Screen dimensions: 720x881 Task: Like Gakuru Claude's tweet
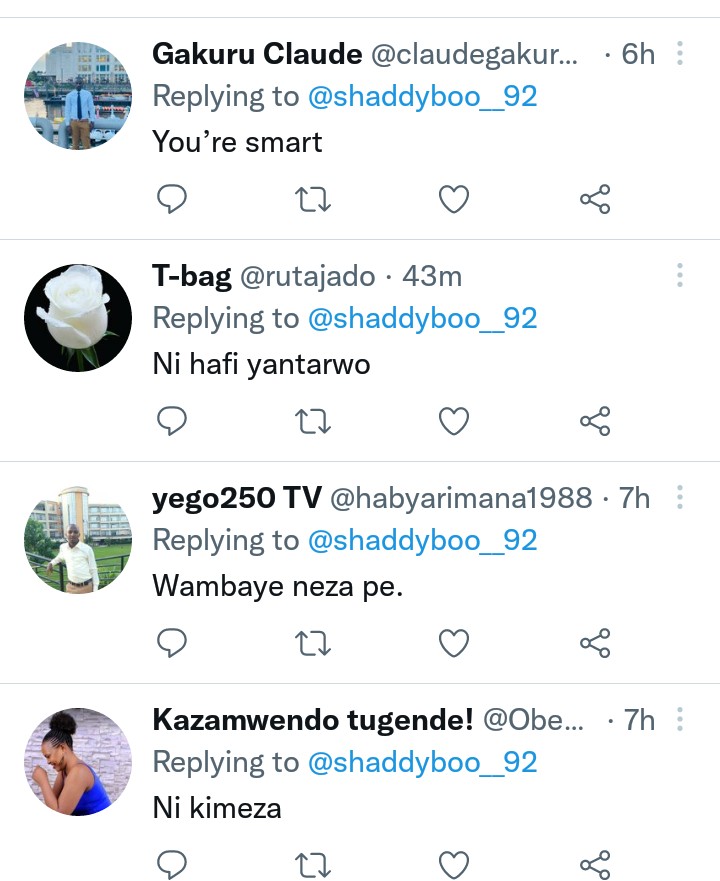[455, 200]
